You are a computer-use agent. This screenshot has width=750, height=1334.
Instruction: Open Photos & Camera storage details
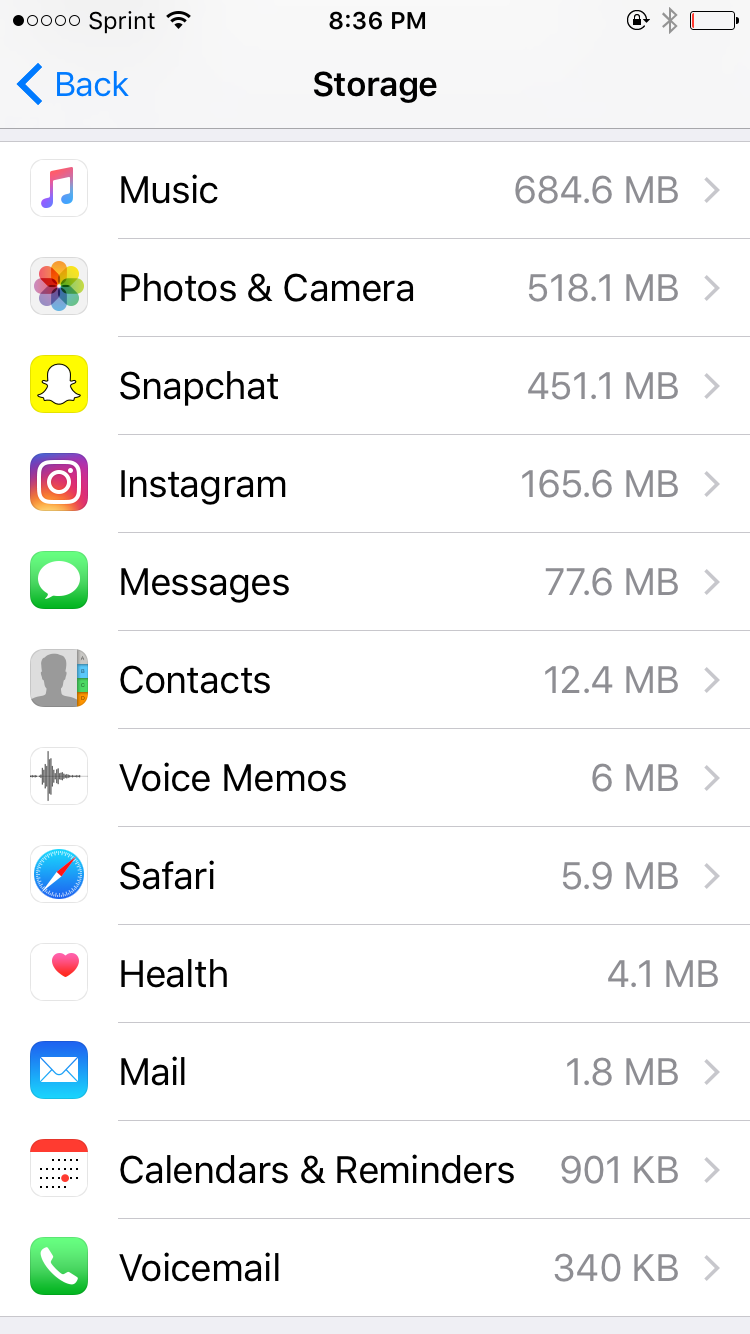(375, 288)
